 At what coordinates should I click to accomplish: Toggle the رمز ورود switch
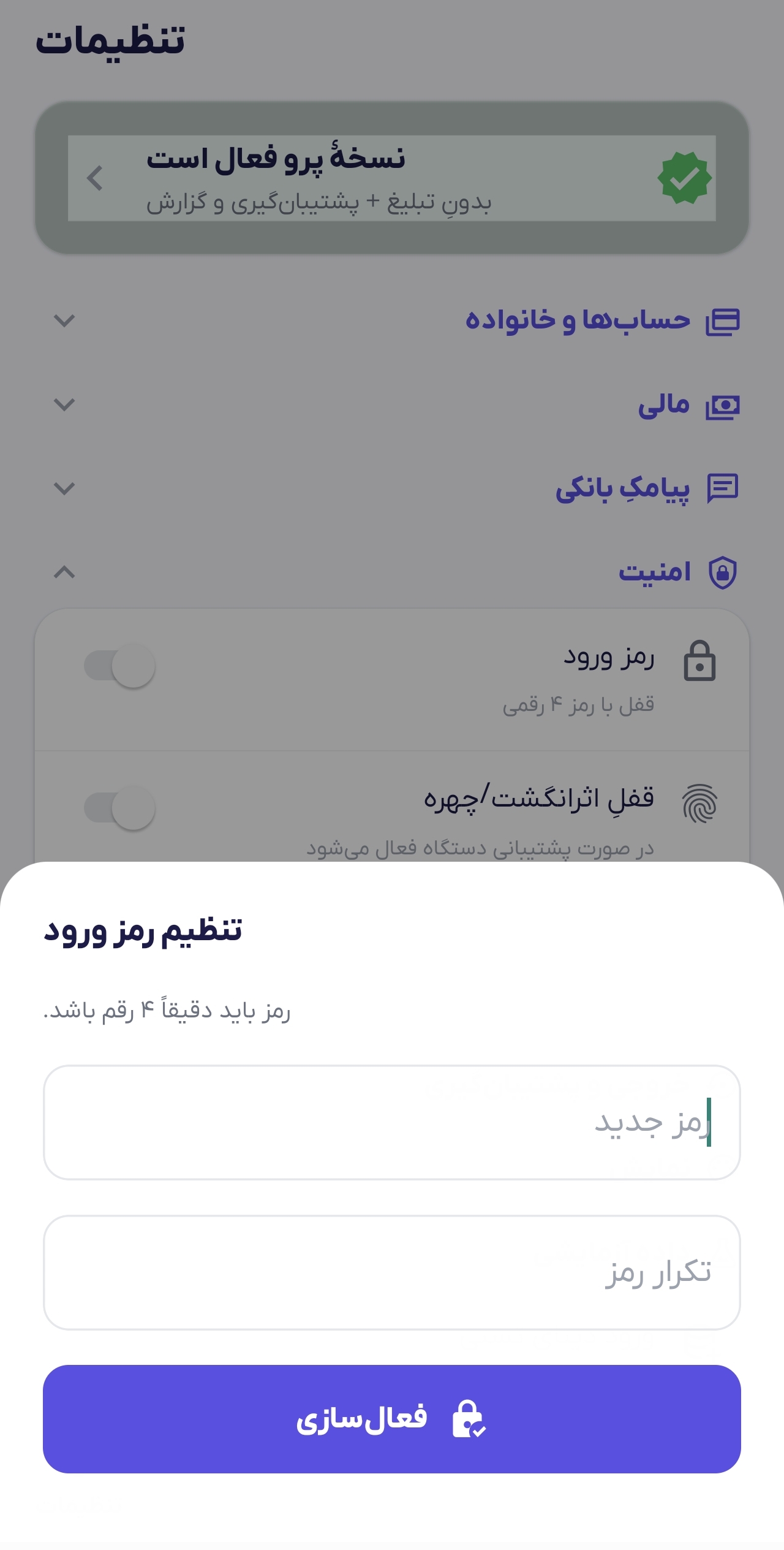(119, 666)
